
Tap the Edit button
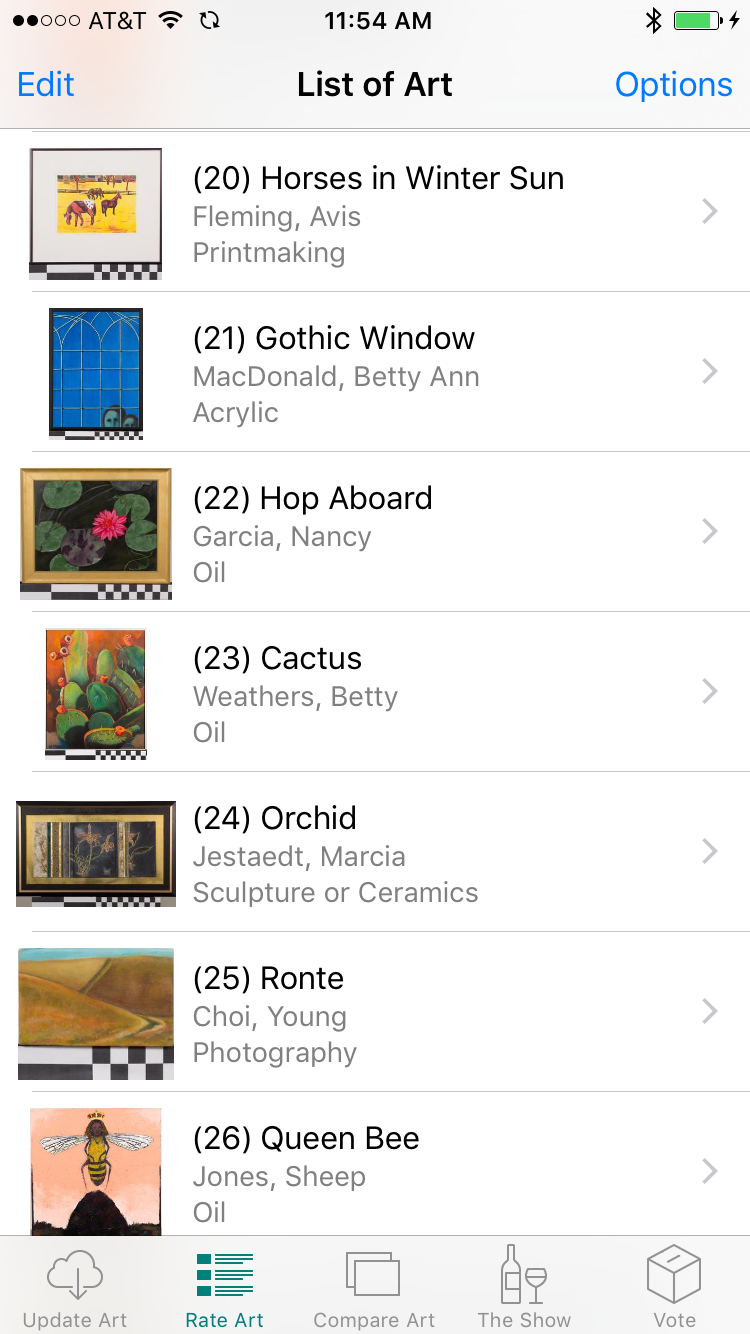click(46, 85)
